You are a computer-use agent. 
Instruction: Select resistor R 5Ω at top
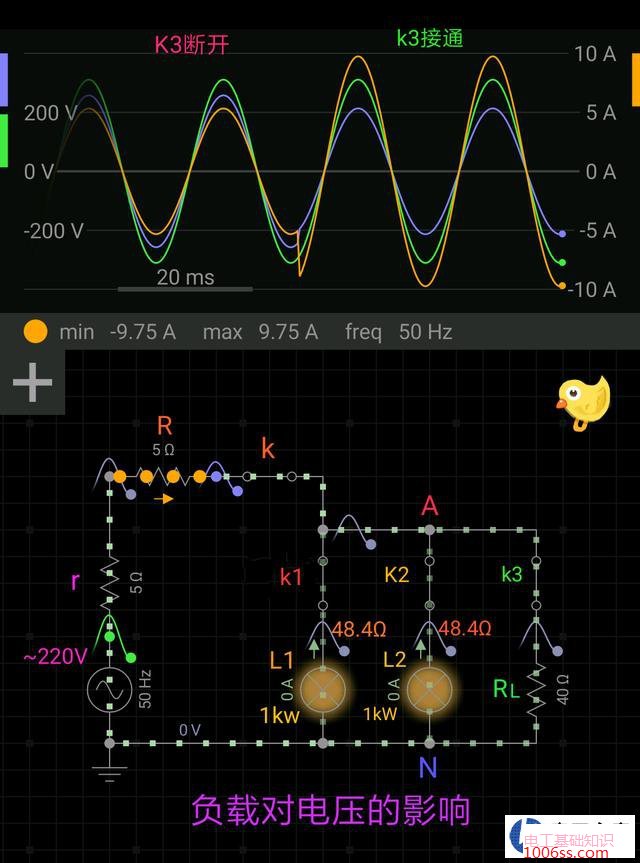point(163,476)
